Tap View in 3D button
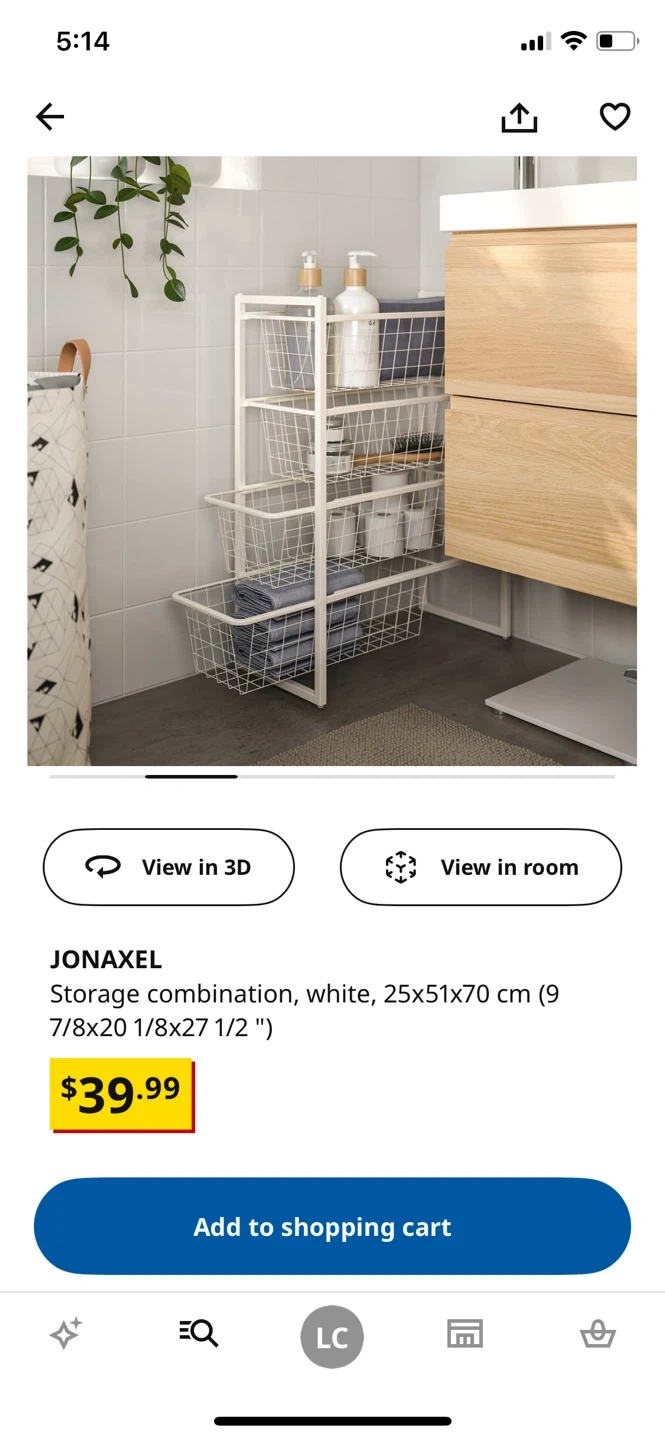 (x=168, y=867)
